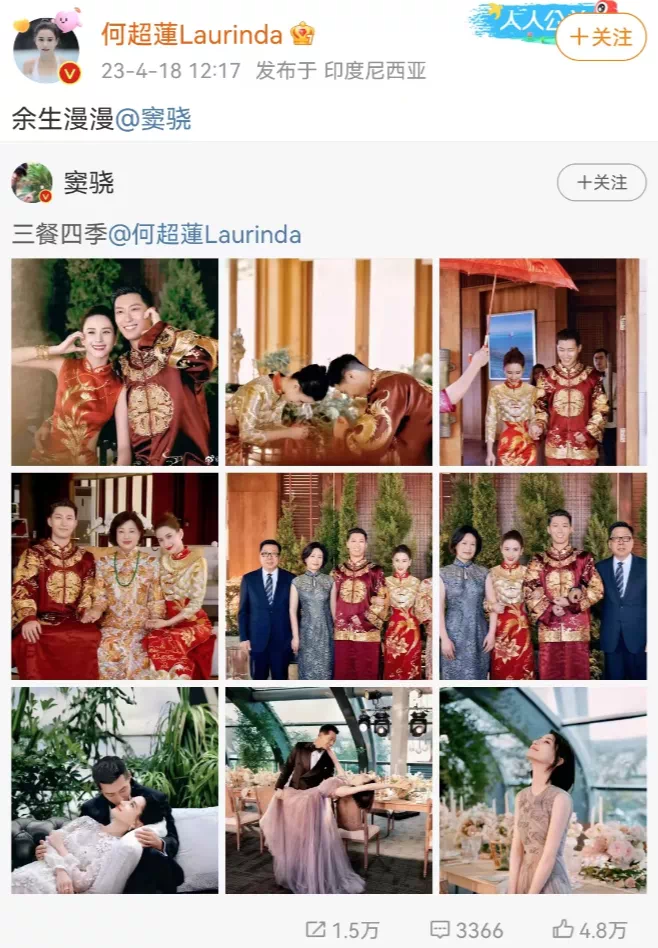Open 窦骁's username in the reposted card
This screenshot has width=658, height=948.
pos(90,183)
